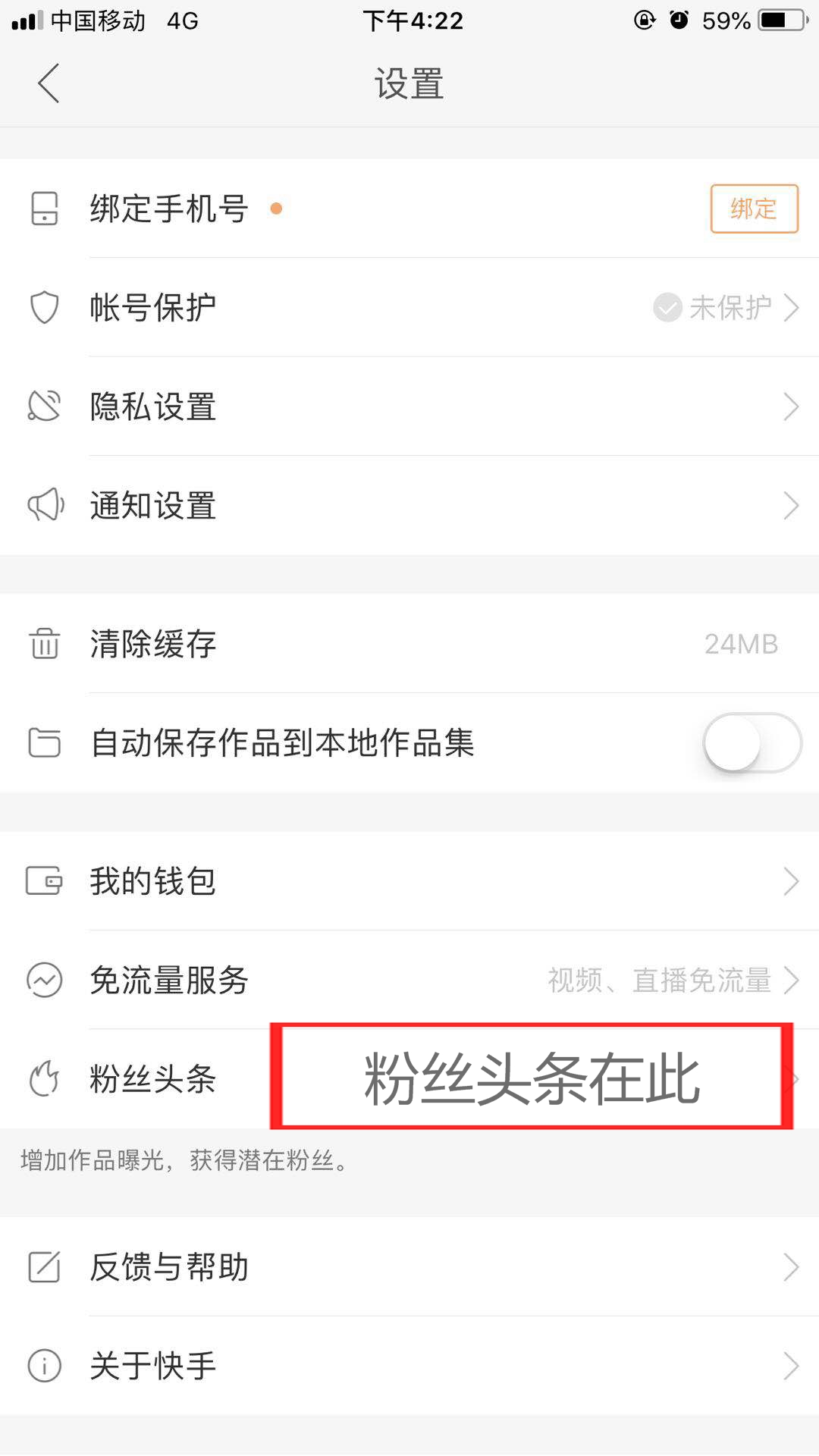Select the 设置 title text
The width and height of the screenshot is (819, 1456).
coord(409,83)
